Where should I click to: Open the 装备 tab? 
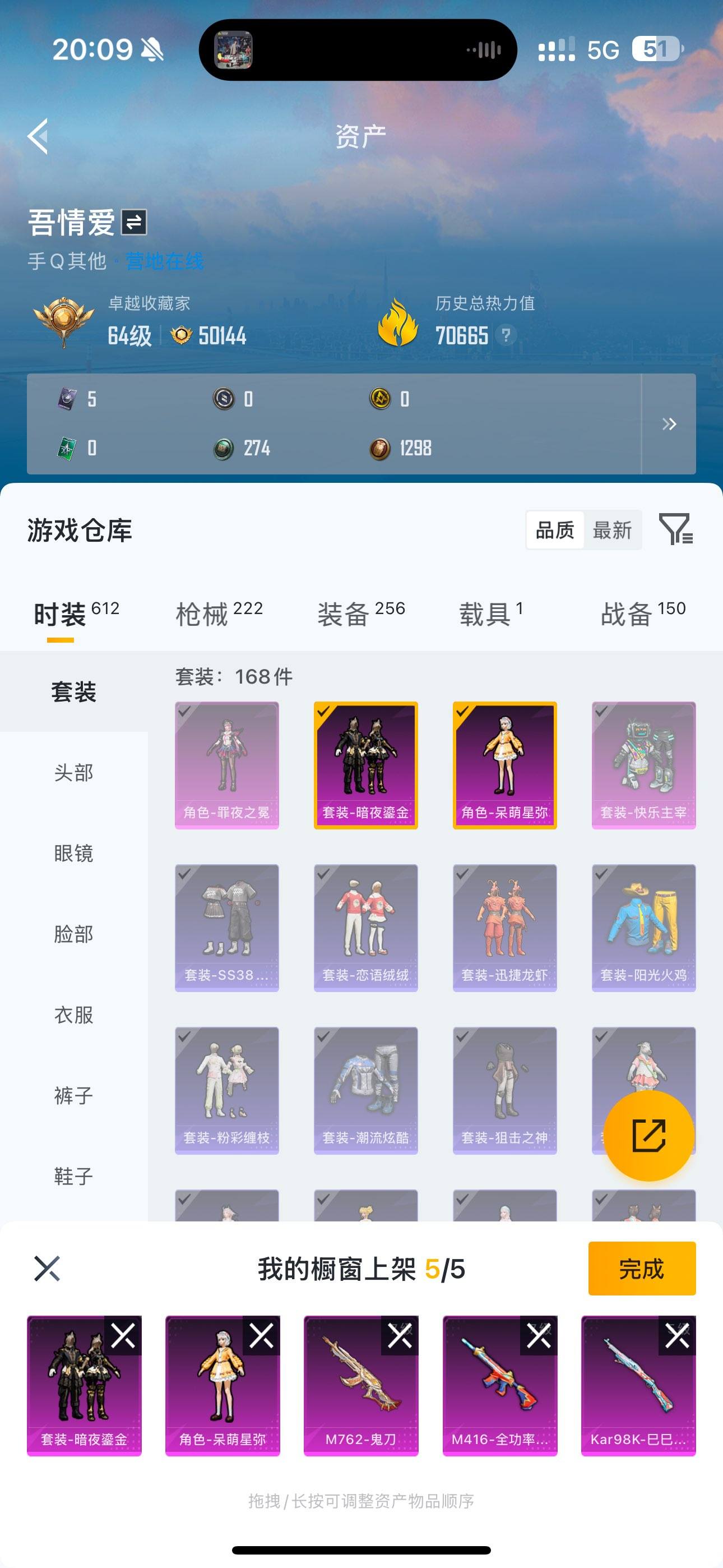pyautogui.click(x=344, y=614)
